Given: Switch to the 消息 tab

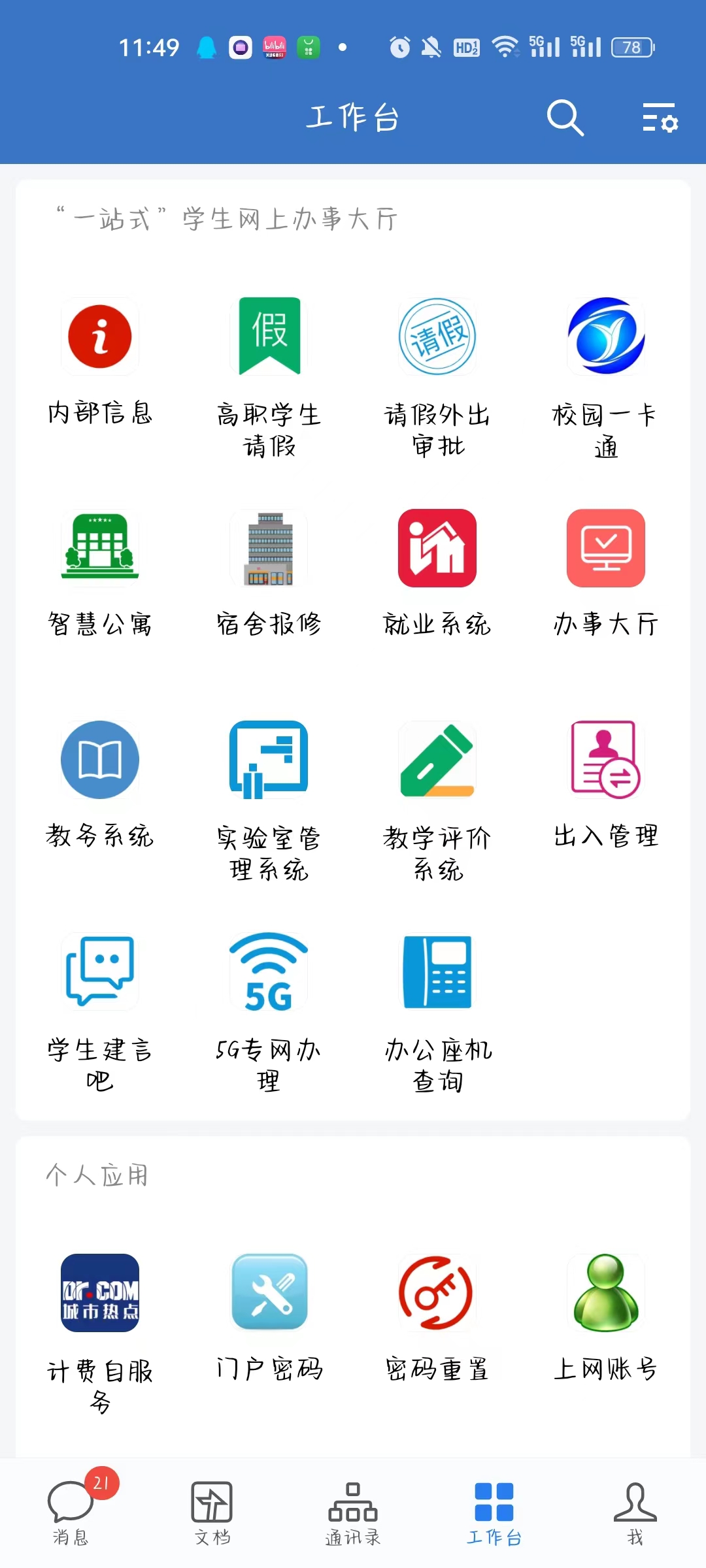Looking at the screenshot, I should tap(71, 1509).
